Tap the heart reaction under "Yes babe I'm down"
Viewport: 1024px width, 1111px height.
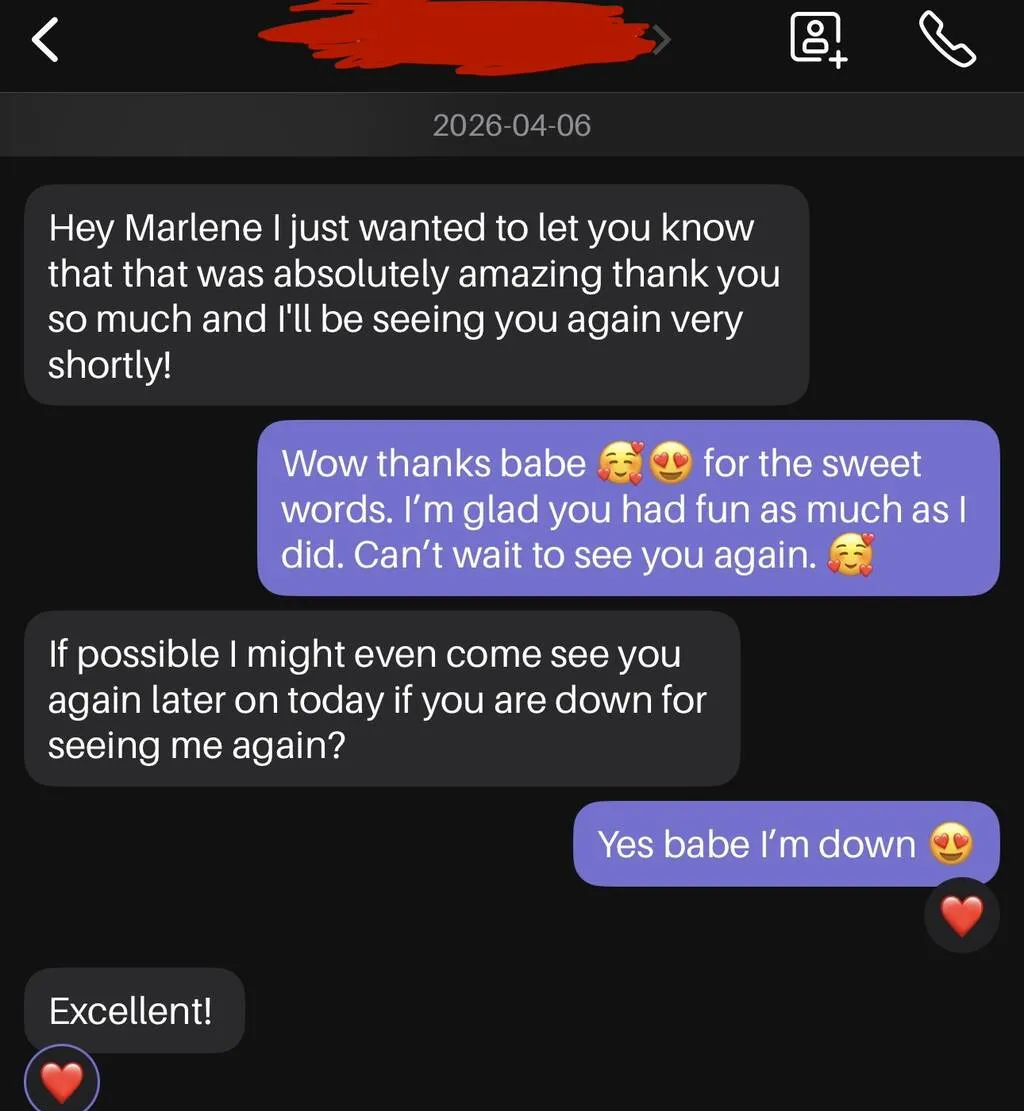[x=961, y=916]
